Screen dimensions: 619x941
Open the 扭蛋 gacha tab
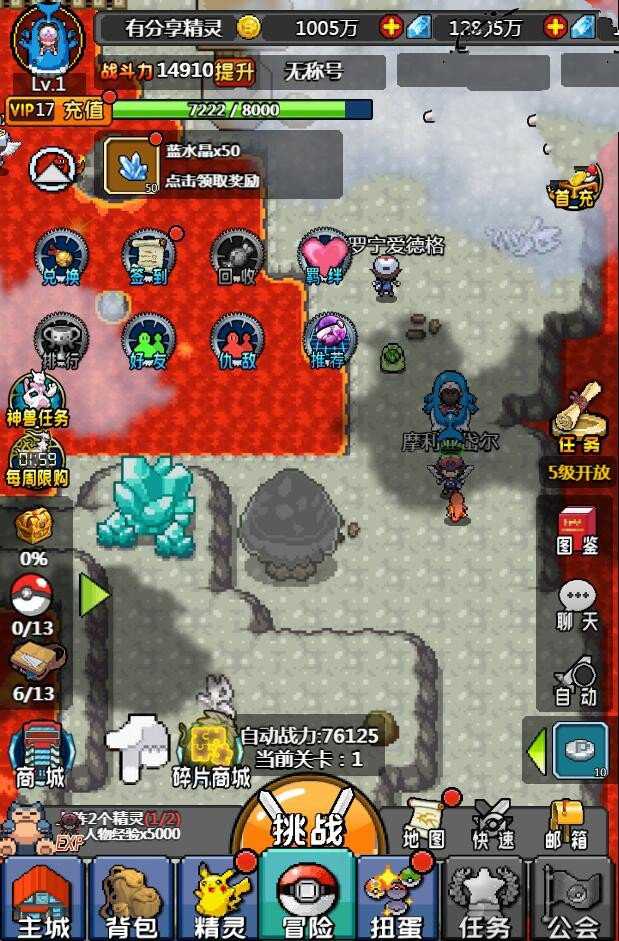[397, 901]
